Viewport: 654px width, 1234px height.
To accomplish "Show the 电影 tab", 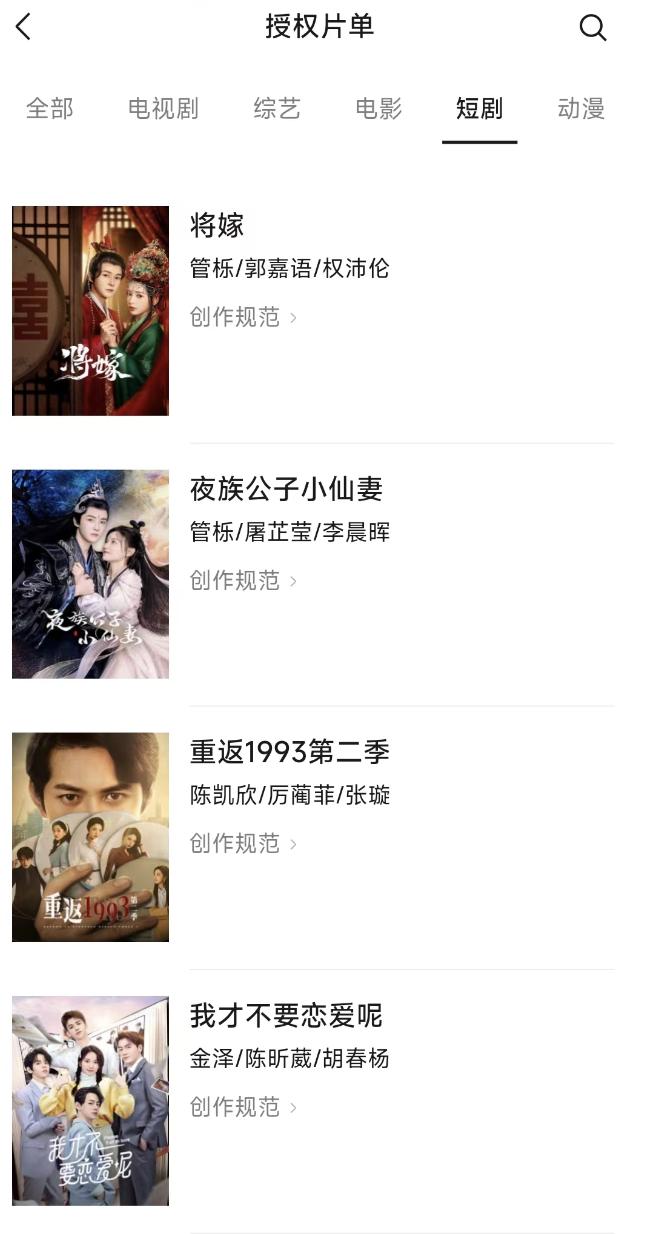I will [x=379, y=108].
